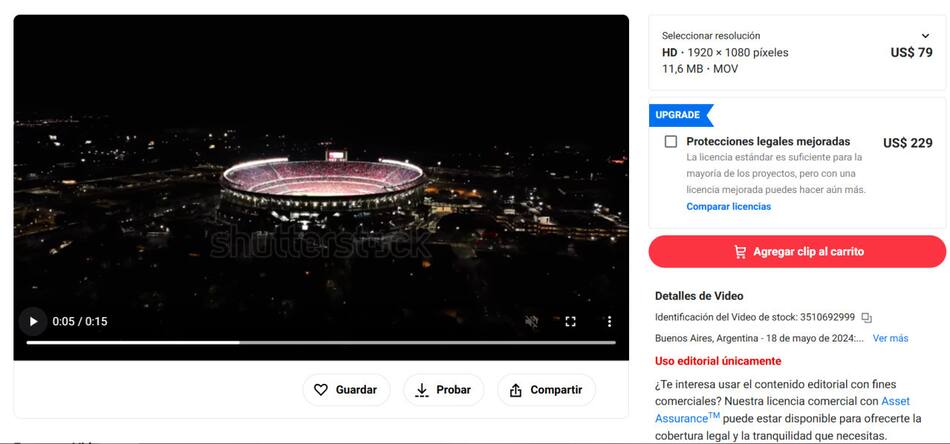Viewport: 950px width, 444px height.
Task: Share the clip via Compartir
Action: 545,390
